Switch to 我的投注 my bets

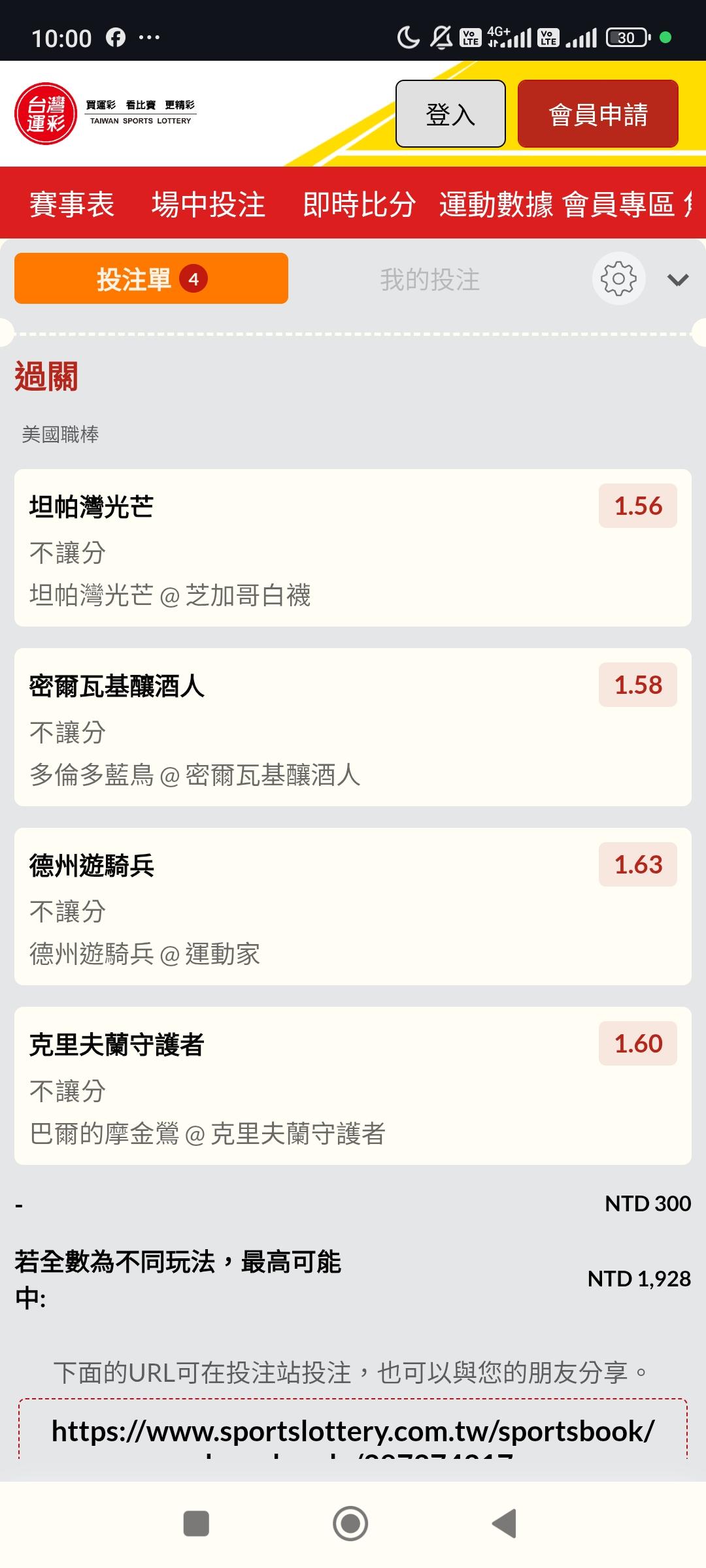pos(429,280)
